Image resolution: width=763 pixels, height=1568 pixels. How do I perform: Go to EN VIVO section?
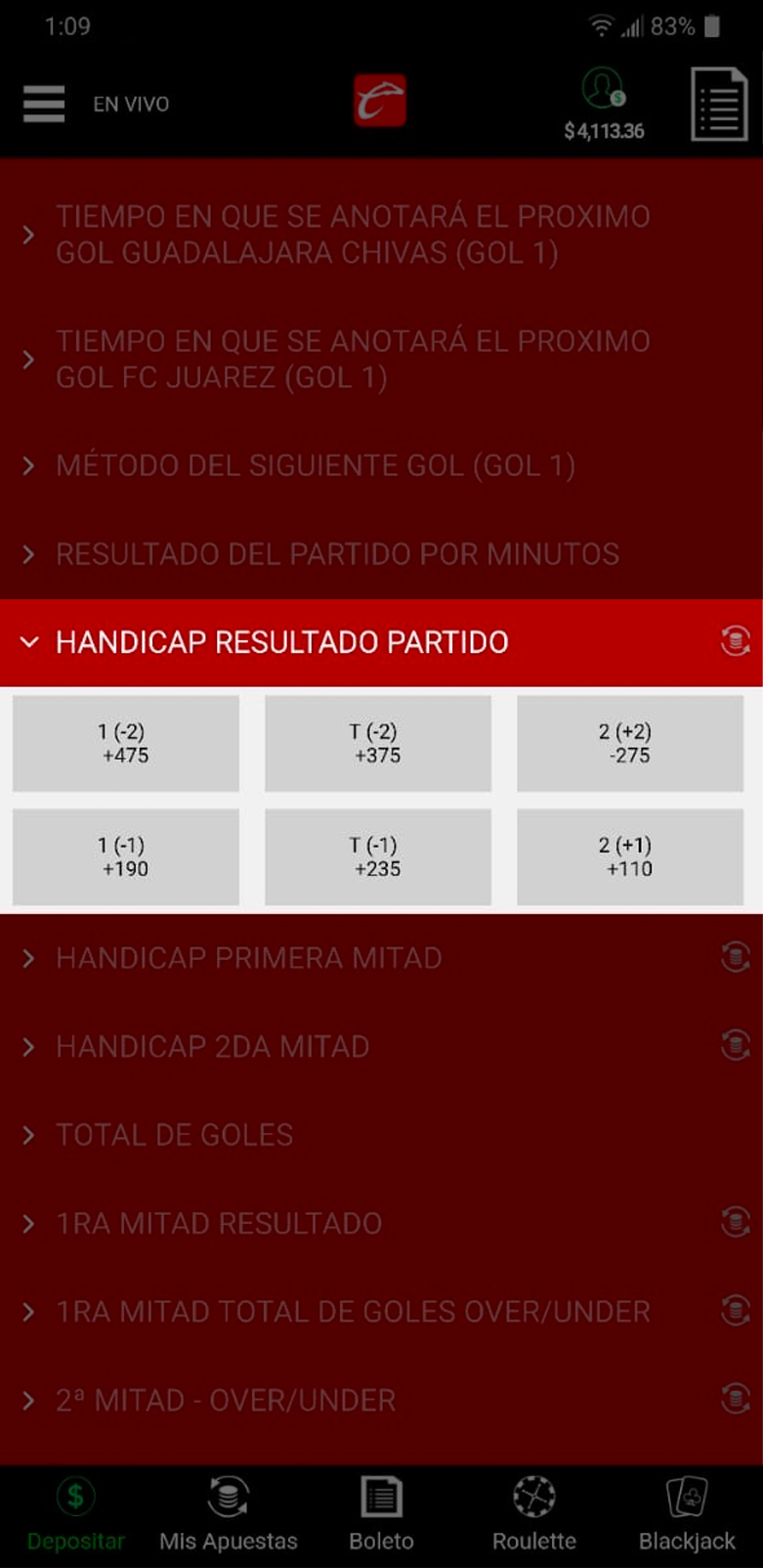[x=131, y=104]
